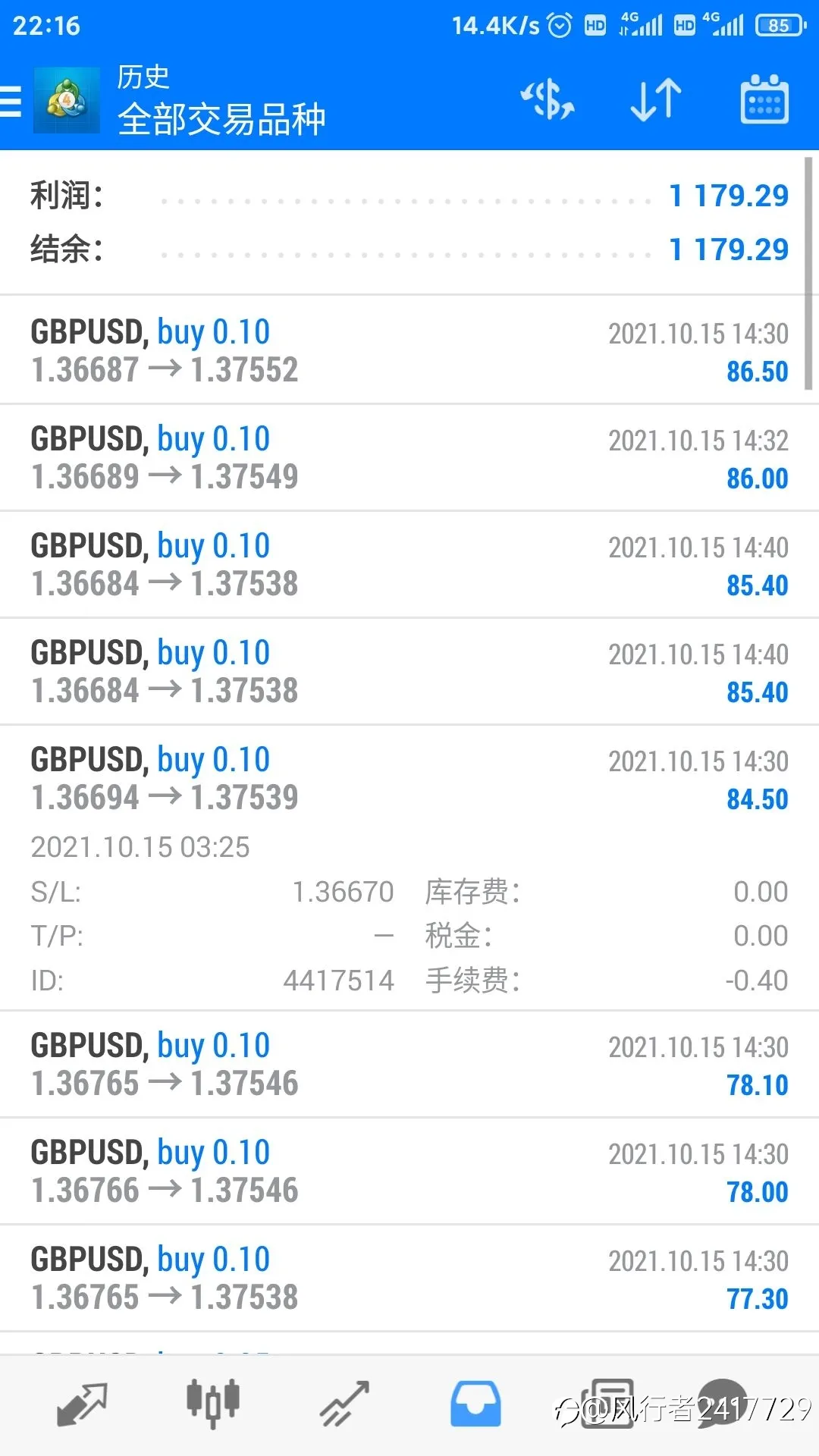Expand the GBPUSD trade with profit 77.30

point(409,1278)
